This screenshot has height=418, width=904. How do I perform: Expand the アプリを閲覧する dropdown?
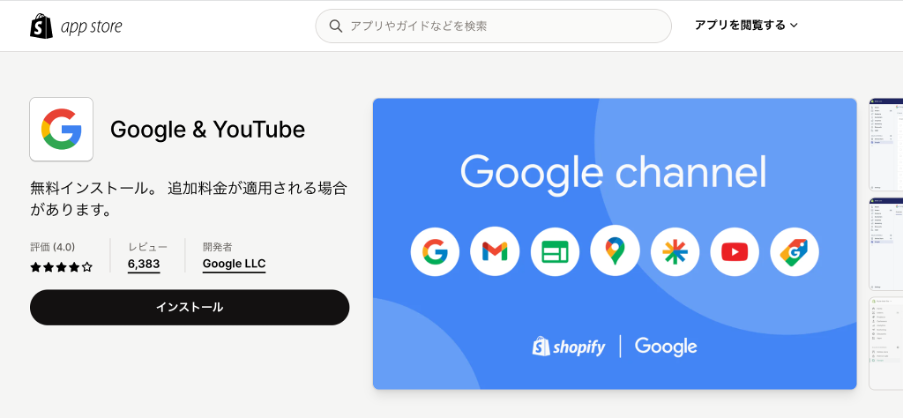click(x=746, y=25)
